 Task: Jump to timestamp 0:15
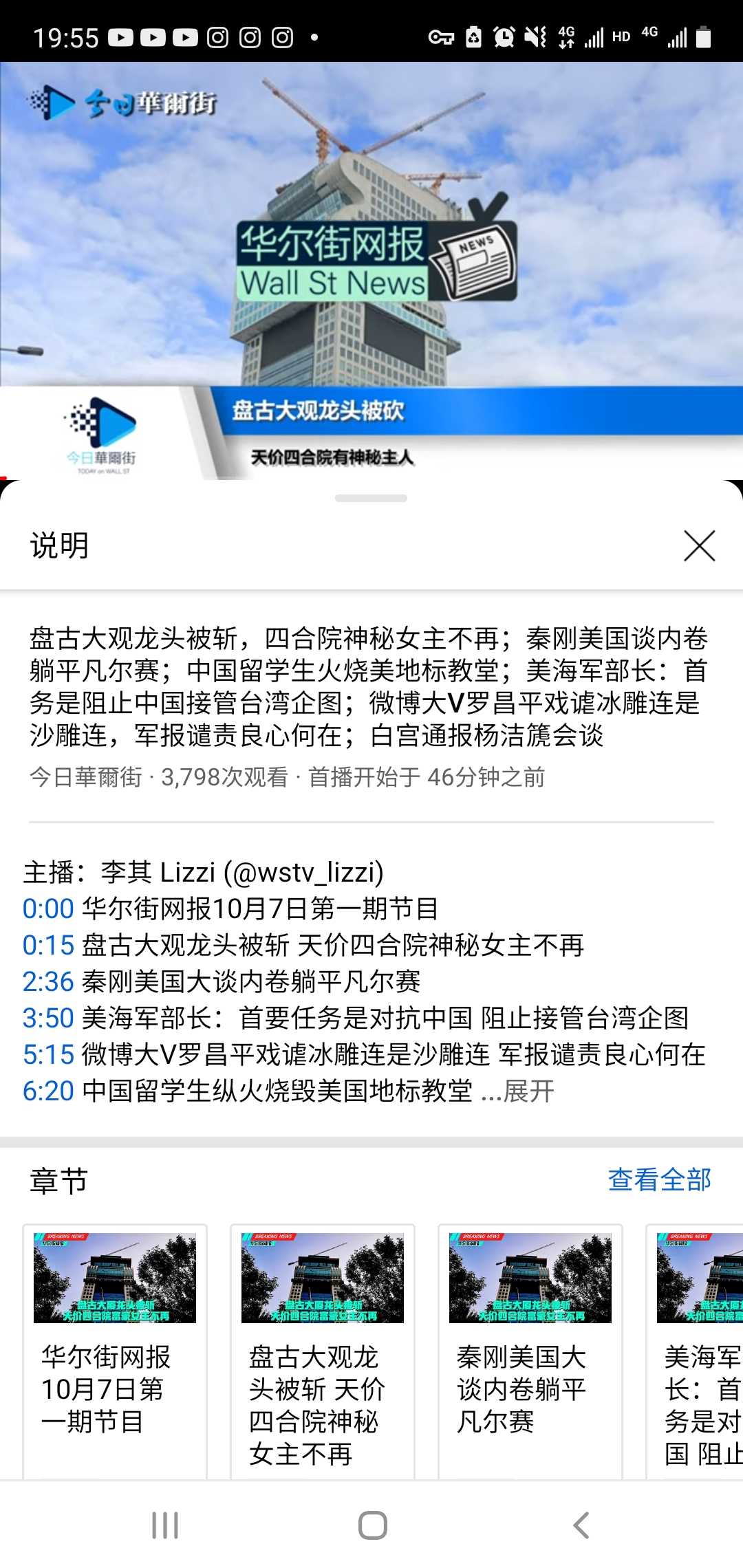[x=47, y=946]
